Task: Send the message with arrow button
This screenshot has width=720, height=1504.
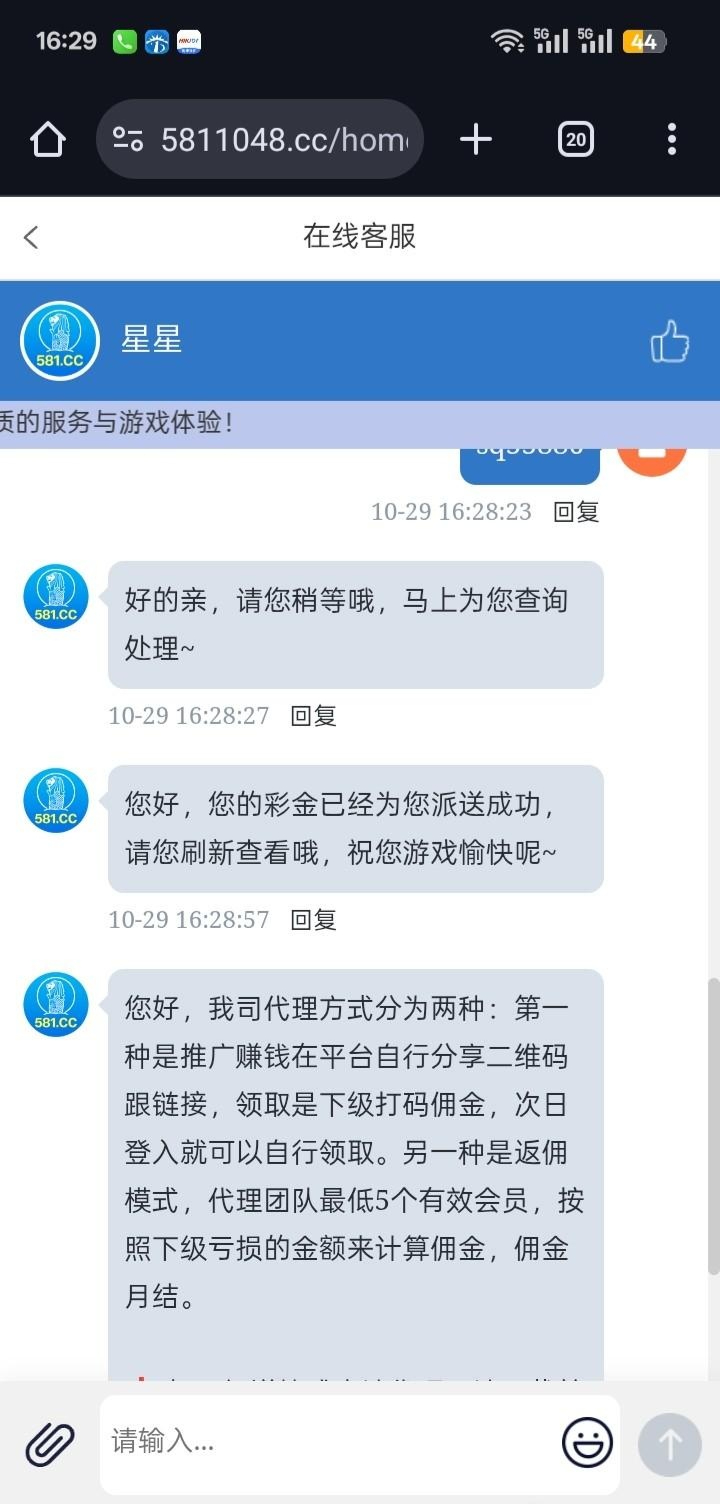Action: coord(670,1444)
